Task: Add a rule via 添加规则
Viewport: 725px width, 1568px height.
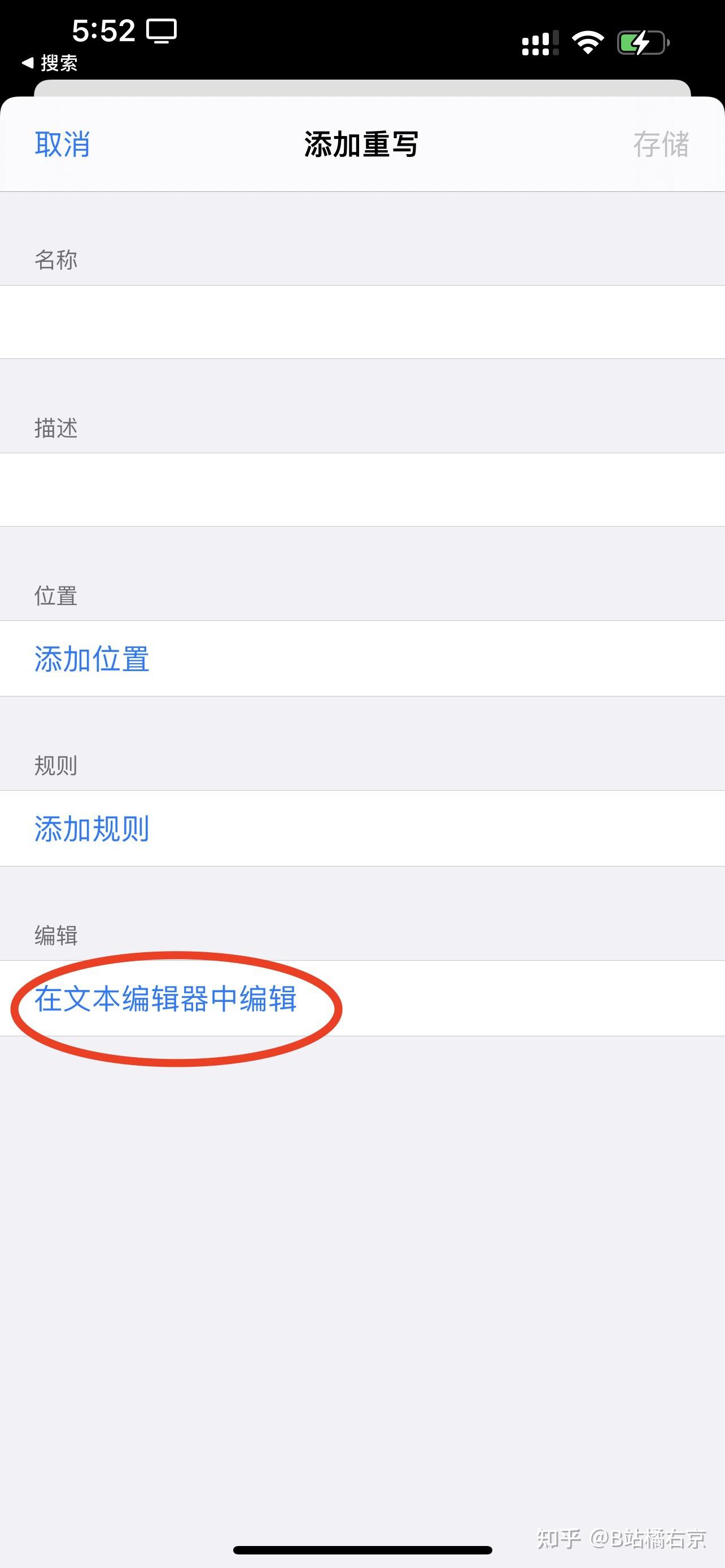Action: [x=92, y=829]
